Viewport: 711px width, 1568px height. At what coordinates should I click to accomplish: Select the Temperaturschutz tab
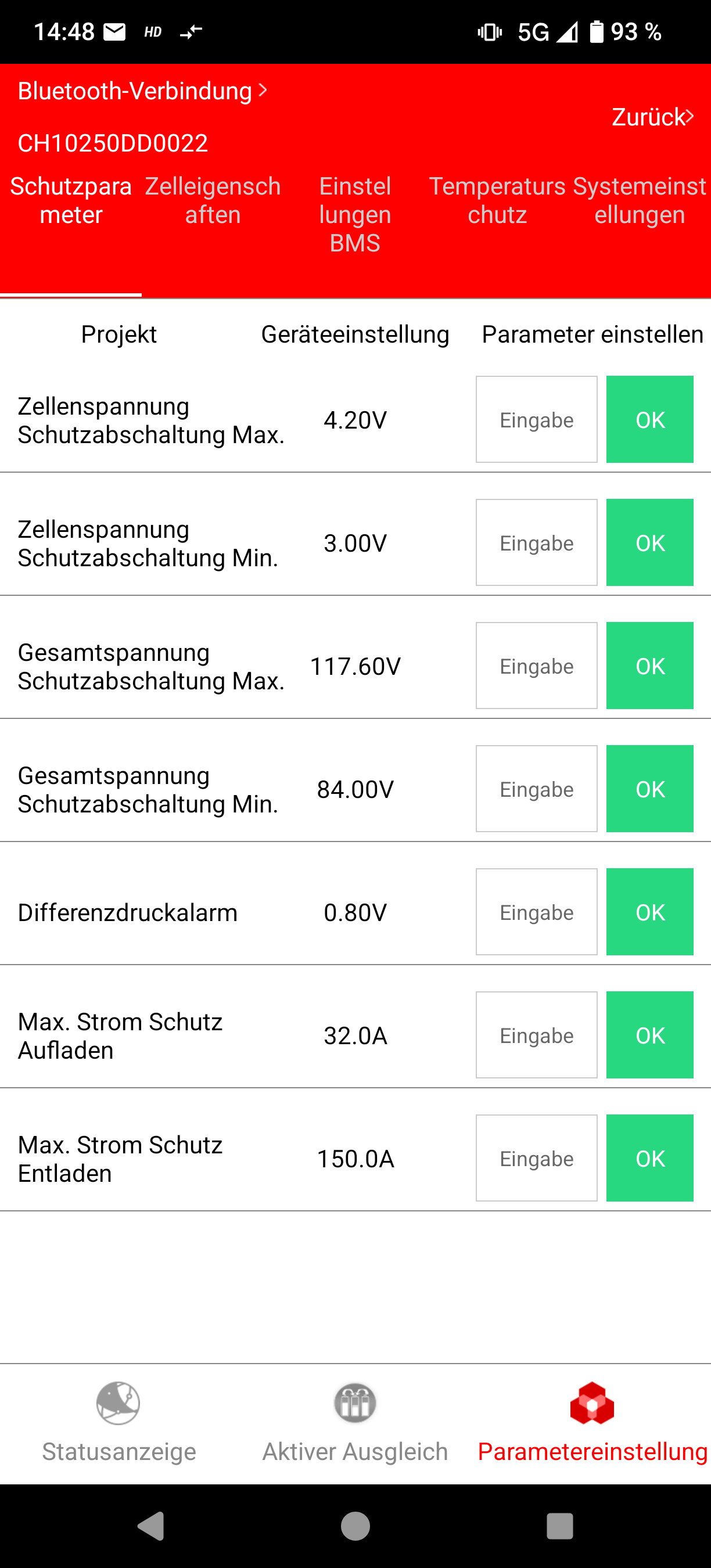(497, 200)
